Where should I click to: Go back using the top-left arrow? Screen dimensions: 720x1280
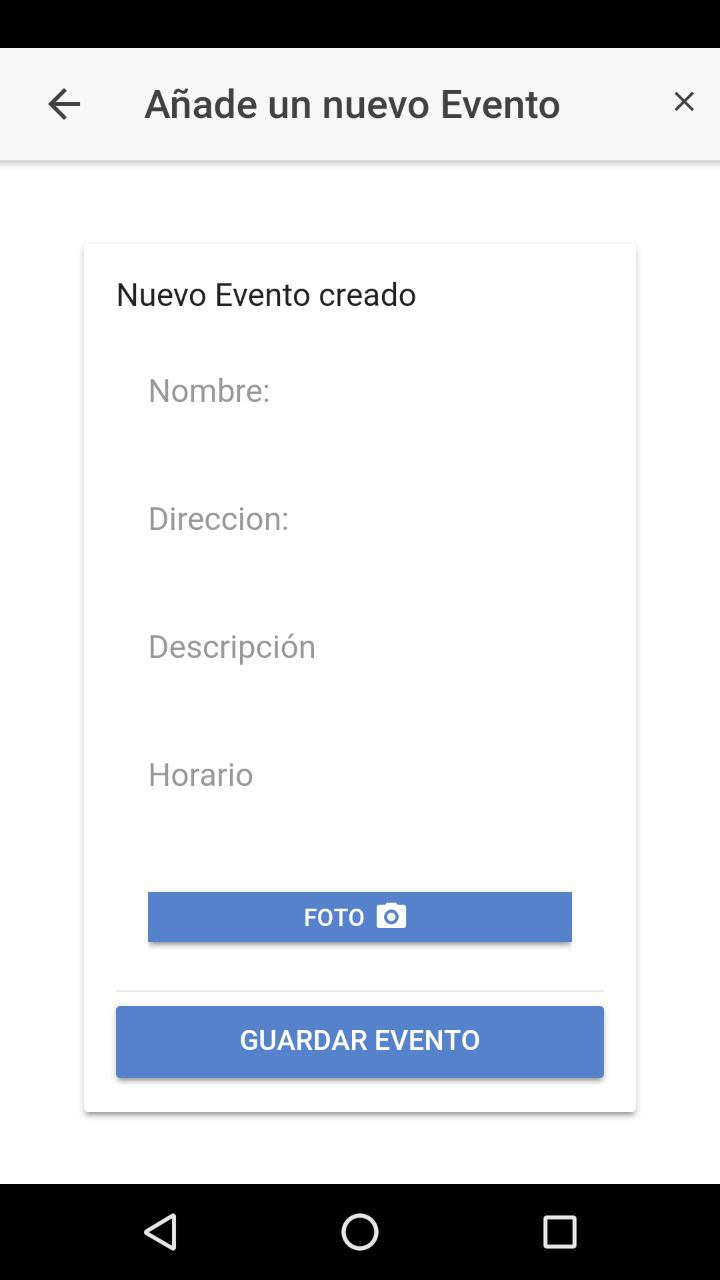(64, 104)
